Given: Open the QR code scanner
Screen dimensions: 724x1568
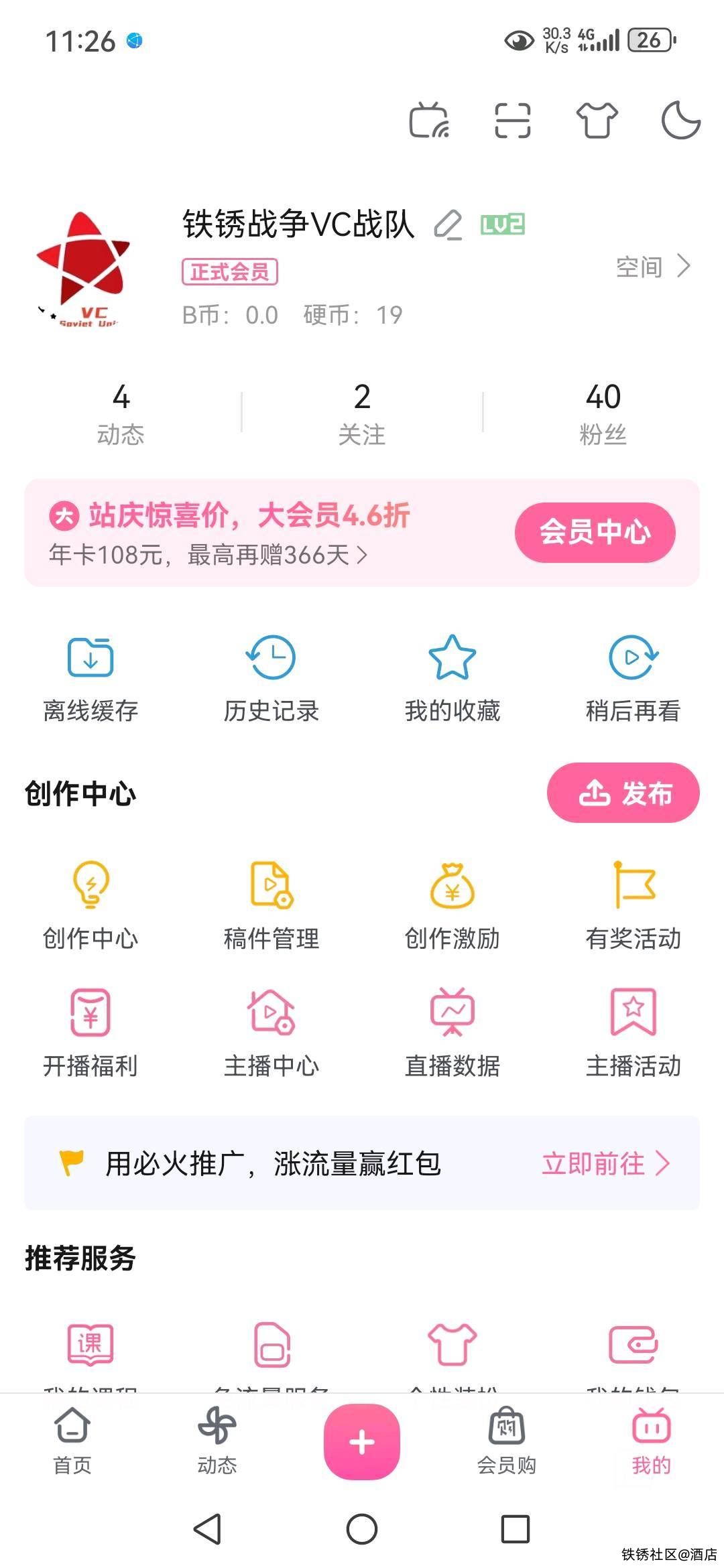Looking at the screenshot, I should (513, 121).
